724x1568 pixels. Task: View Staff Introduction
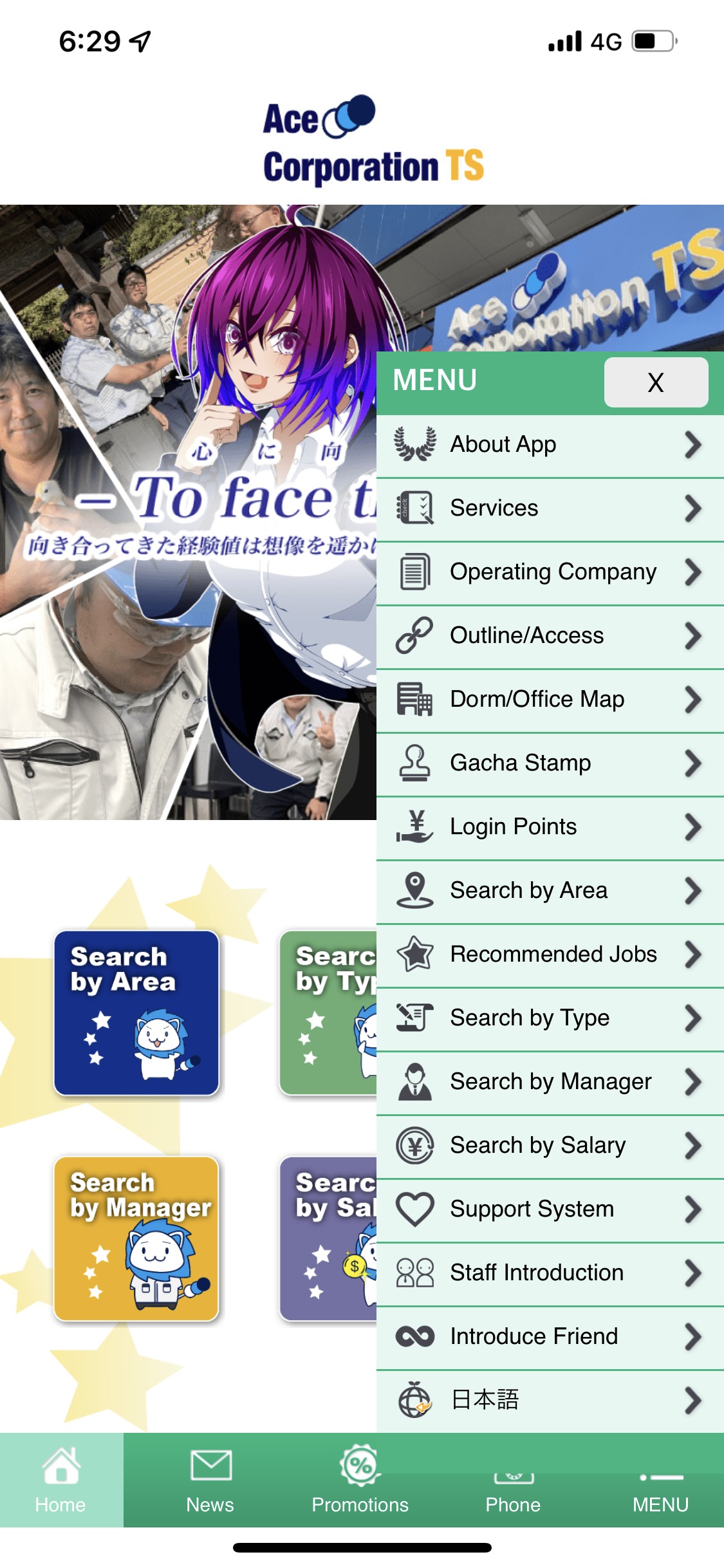550,1273
